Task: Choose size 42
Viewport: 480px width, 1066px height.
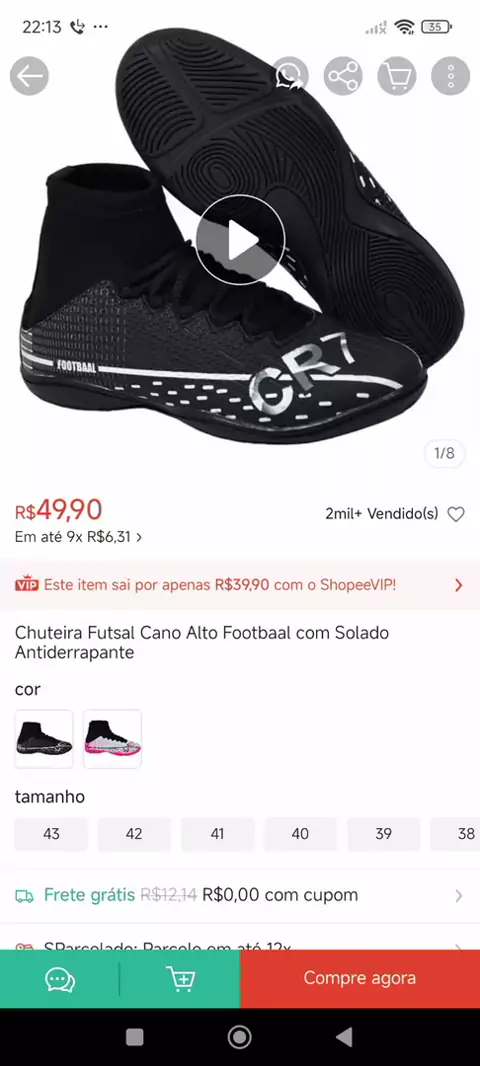Action: pos(134,834)
